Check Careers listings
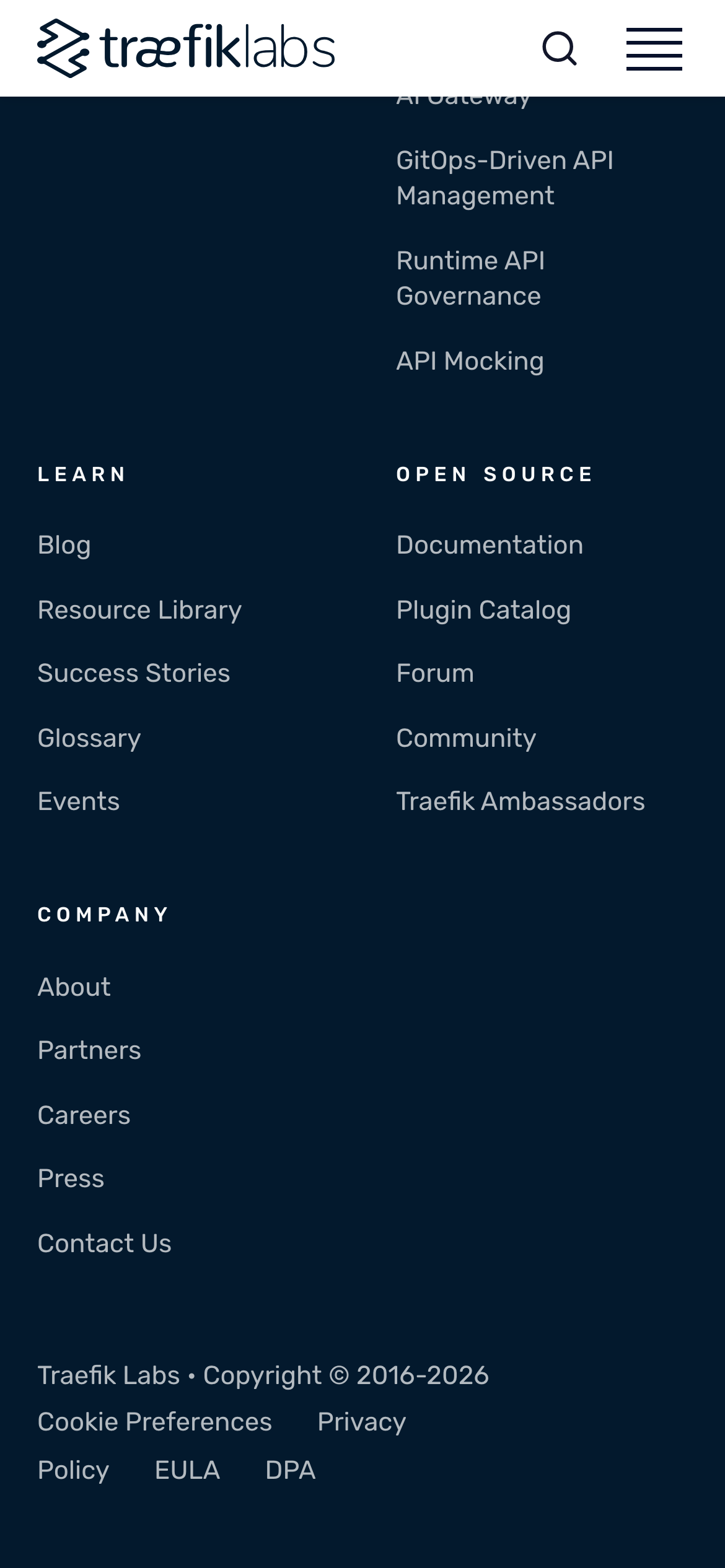 tap(84, 1115)
